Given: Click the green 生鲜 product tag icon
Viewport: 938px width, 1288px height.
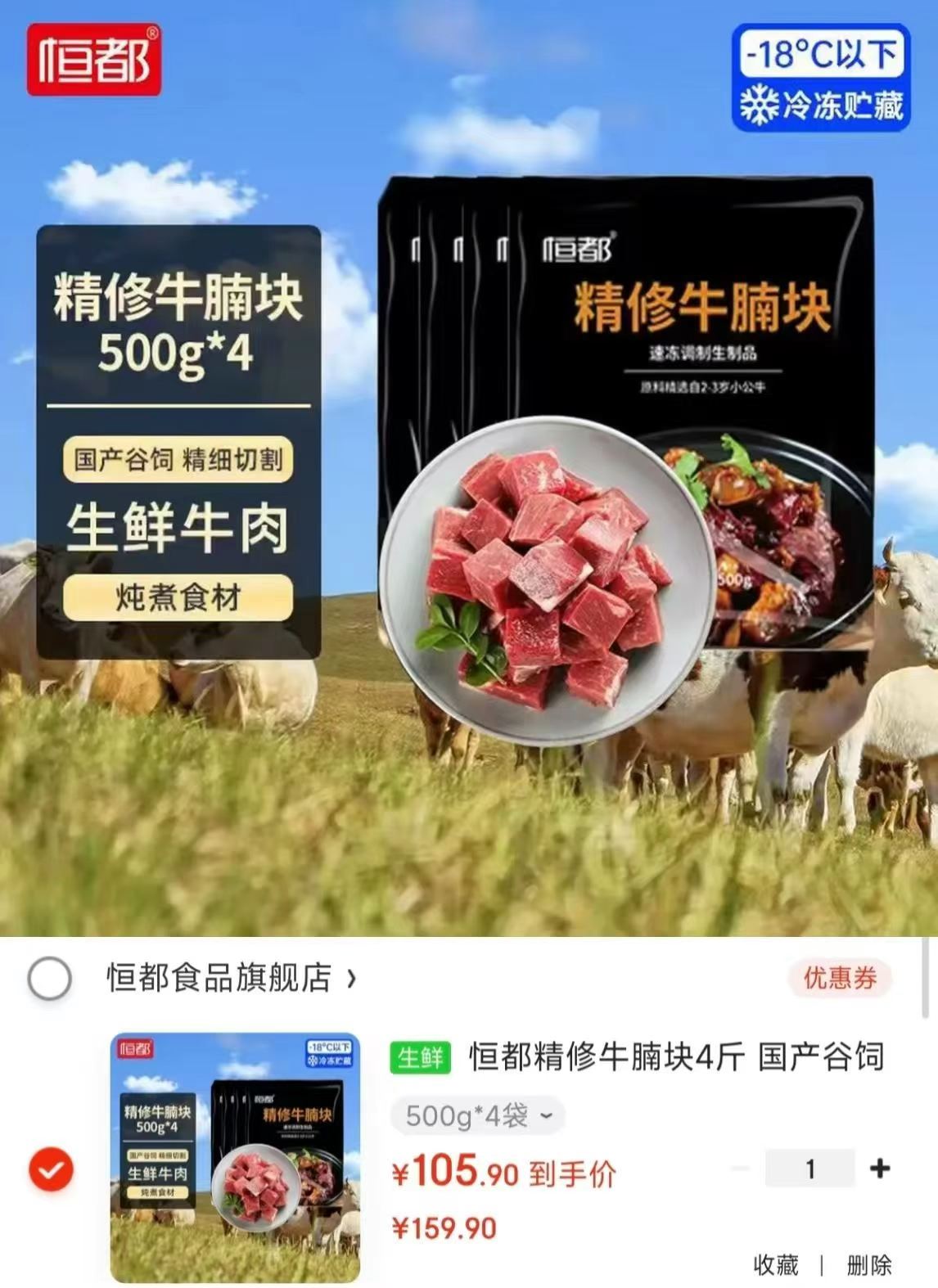Looking at the screenshot, I should [420, 1058].
